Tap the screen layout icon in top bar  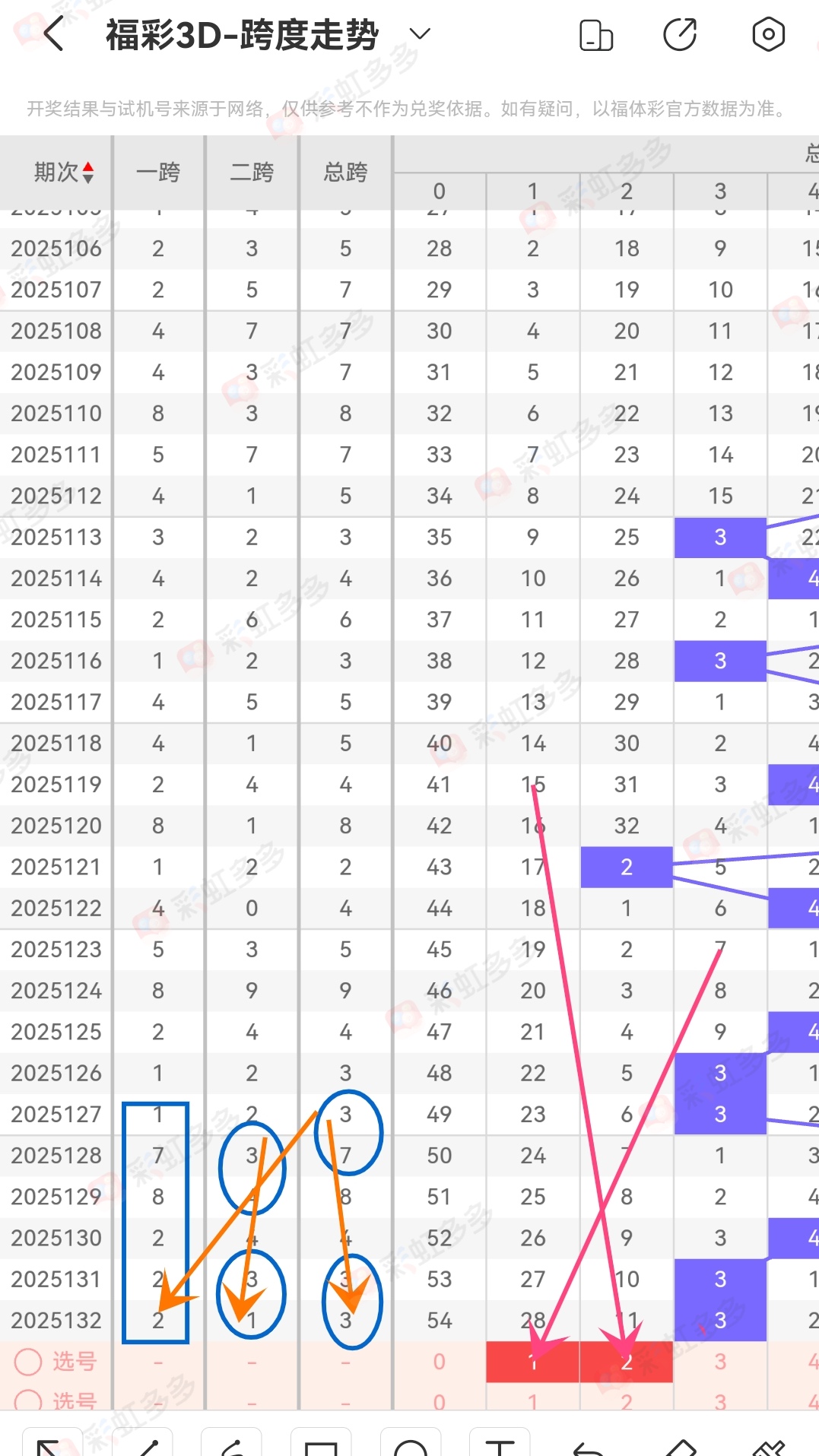[x=596, y=35]
